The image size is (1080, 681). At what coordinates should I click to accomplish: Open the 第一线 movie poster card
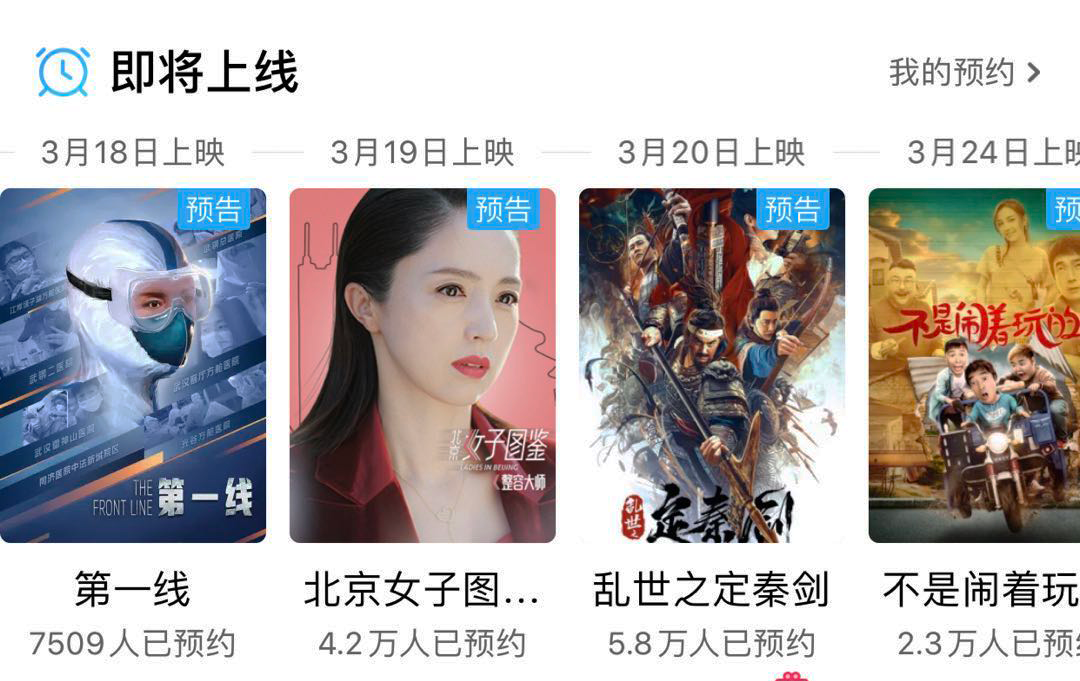coord(133,366)
